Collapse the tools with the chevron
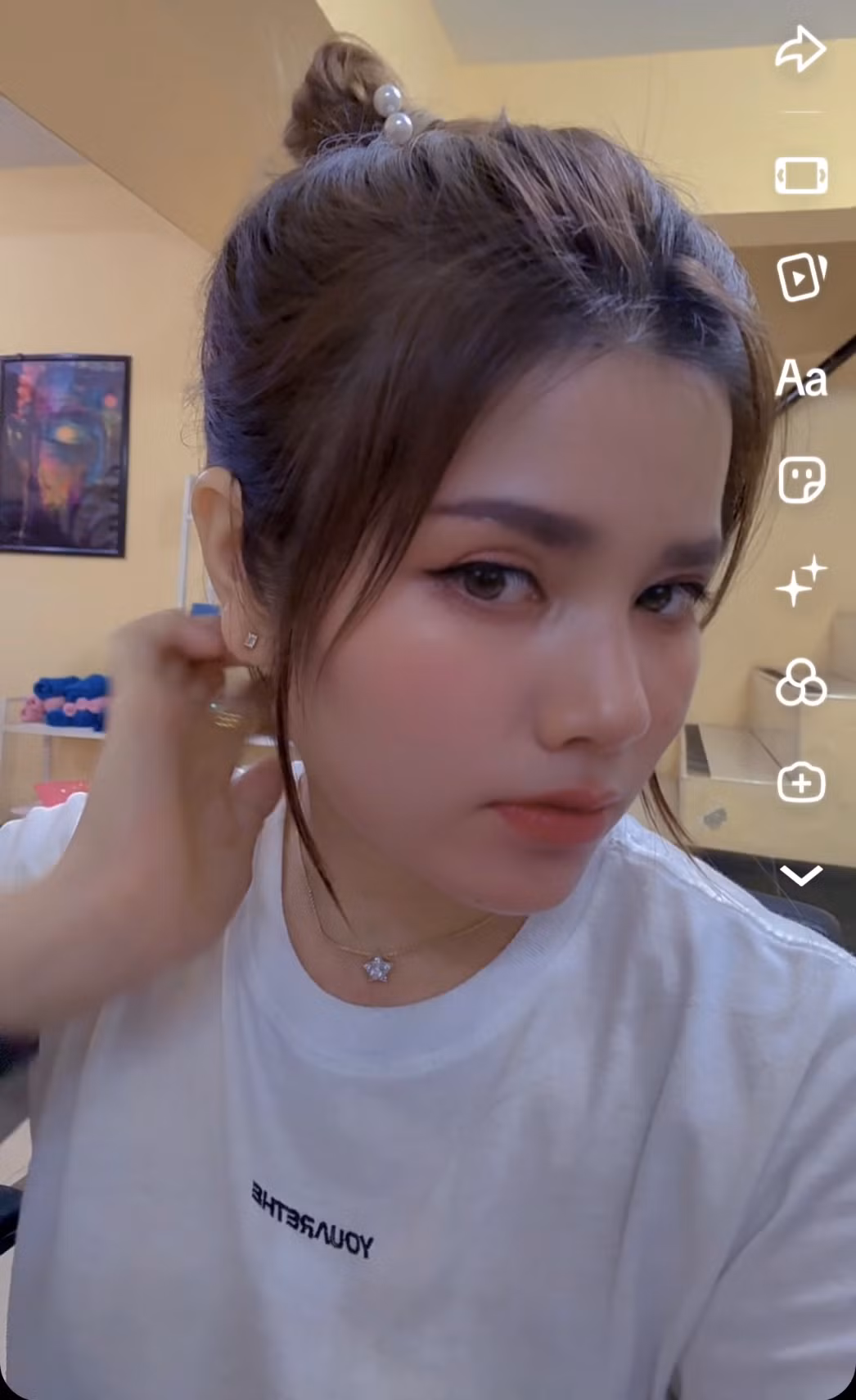Viewport: 856px width, 1400px height. click(x=801, y=876)
